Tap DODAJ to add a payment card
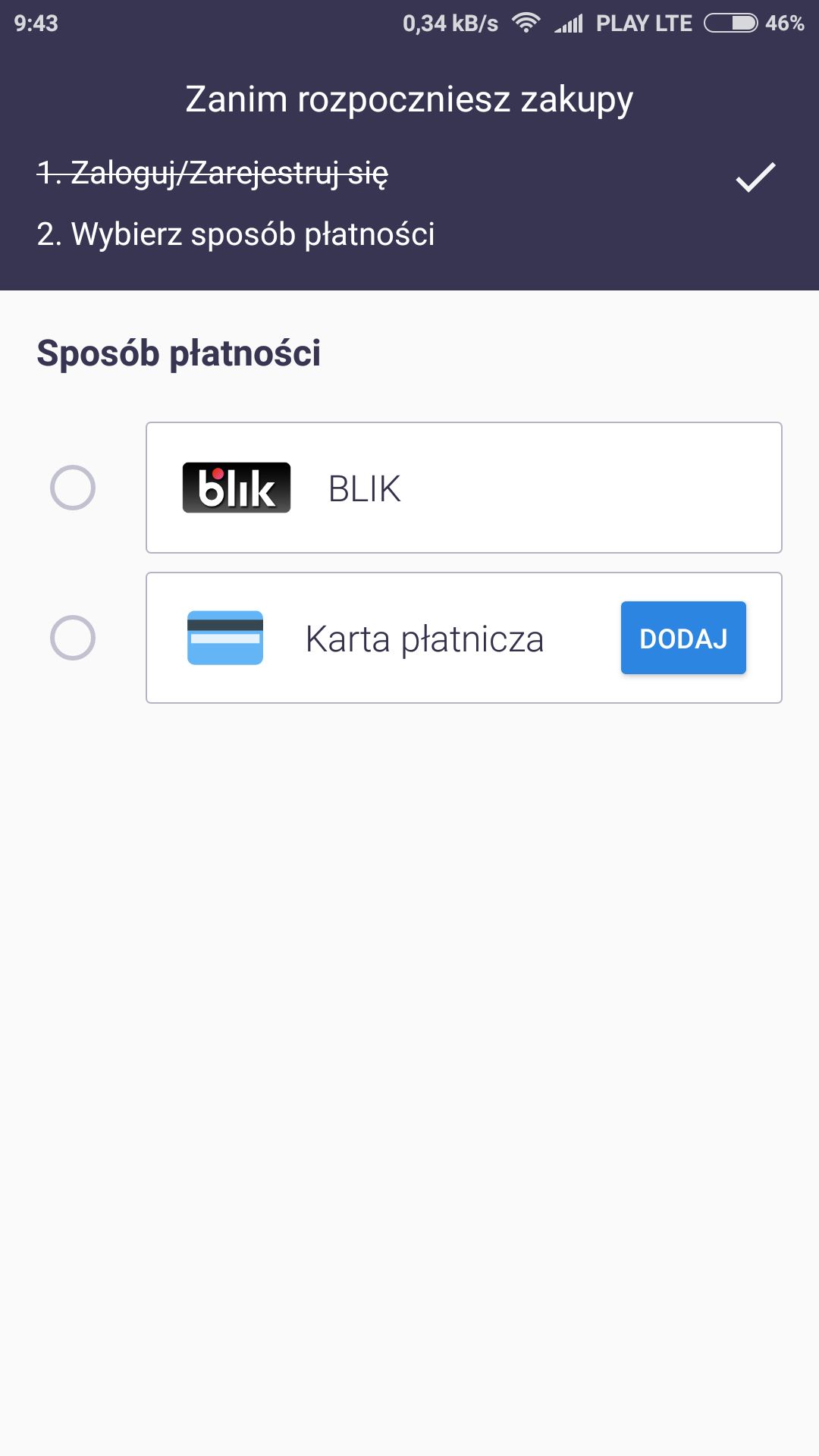 click(x=683, y=638)
